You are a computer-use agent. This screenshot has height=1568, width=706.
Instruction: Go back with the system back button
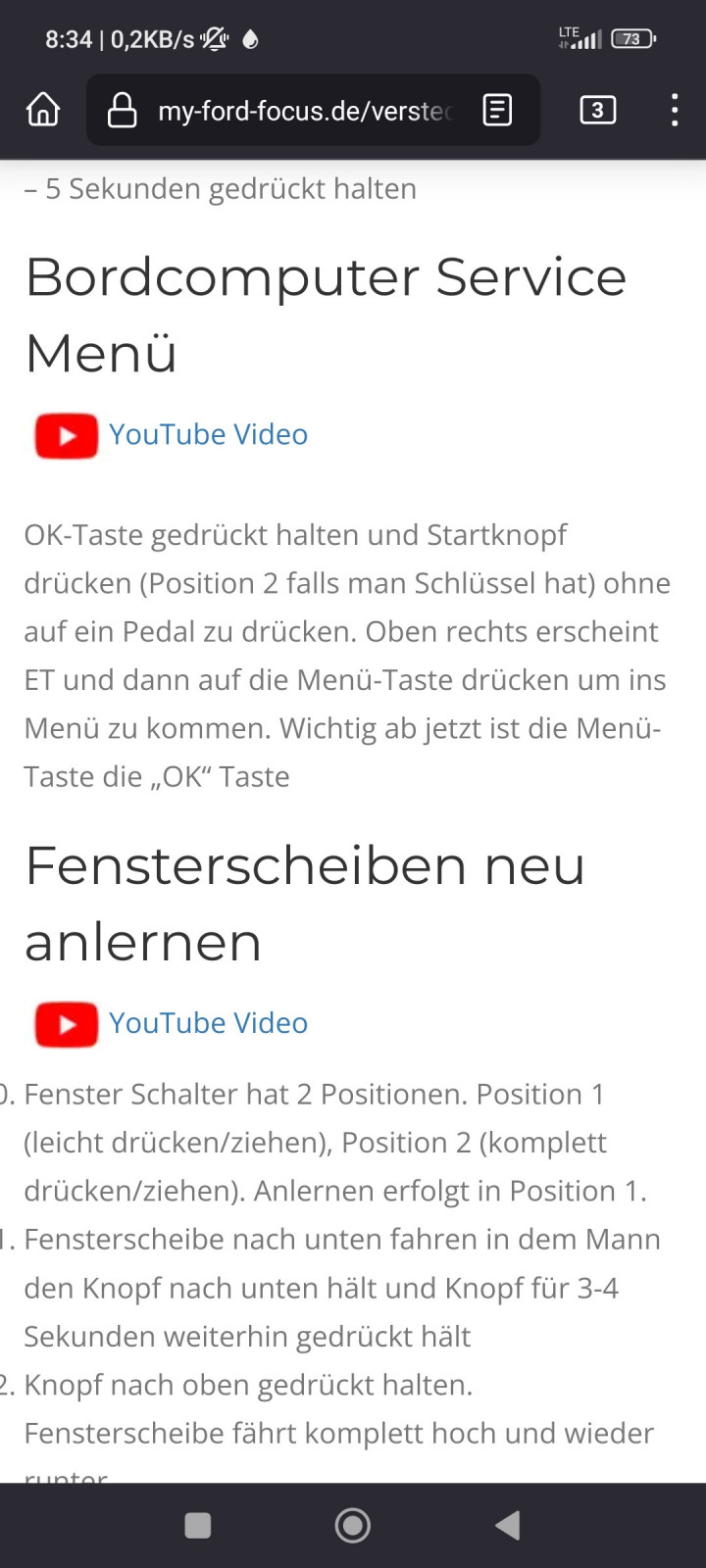pyautogui.click(x=507, y=1525)
